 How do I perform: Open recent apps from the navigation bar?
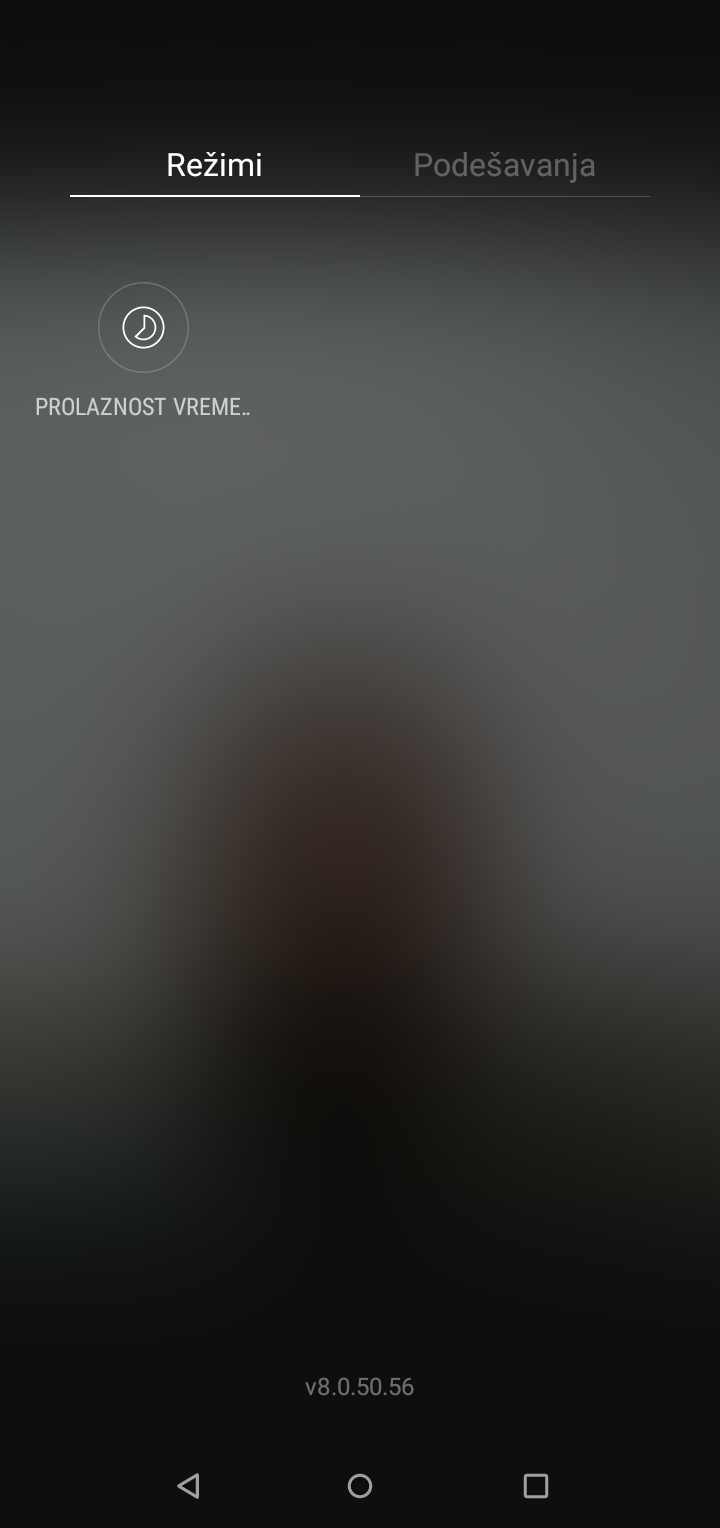click(x=536, y=1486)
